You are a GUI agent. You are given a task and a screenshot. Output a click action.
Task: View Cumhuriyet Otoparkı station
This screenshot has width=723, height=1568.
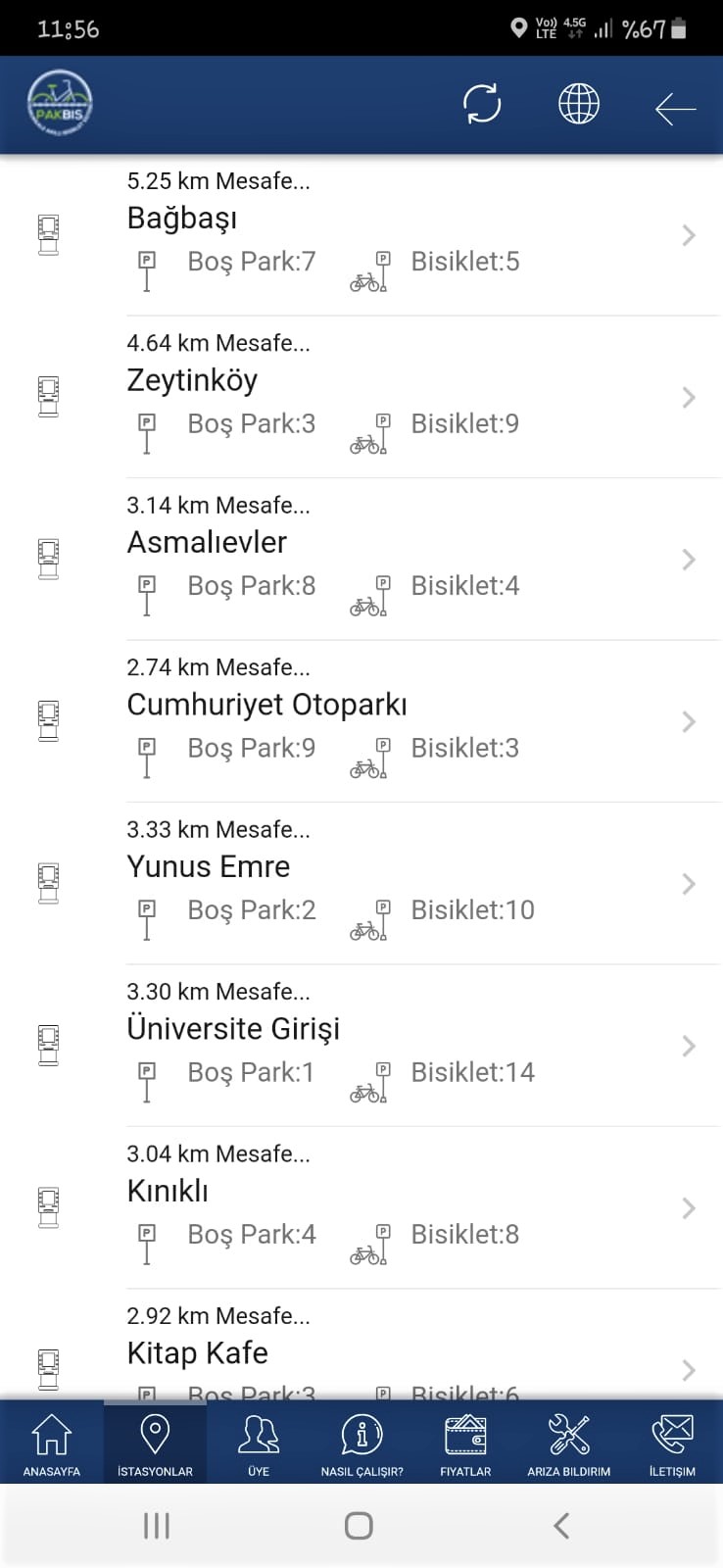pos(392,721)
